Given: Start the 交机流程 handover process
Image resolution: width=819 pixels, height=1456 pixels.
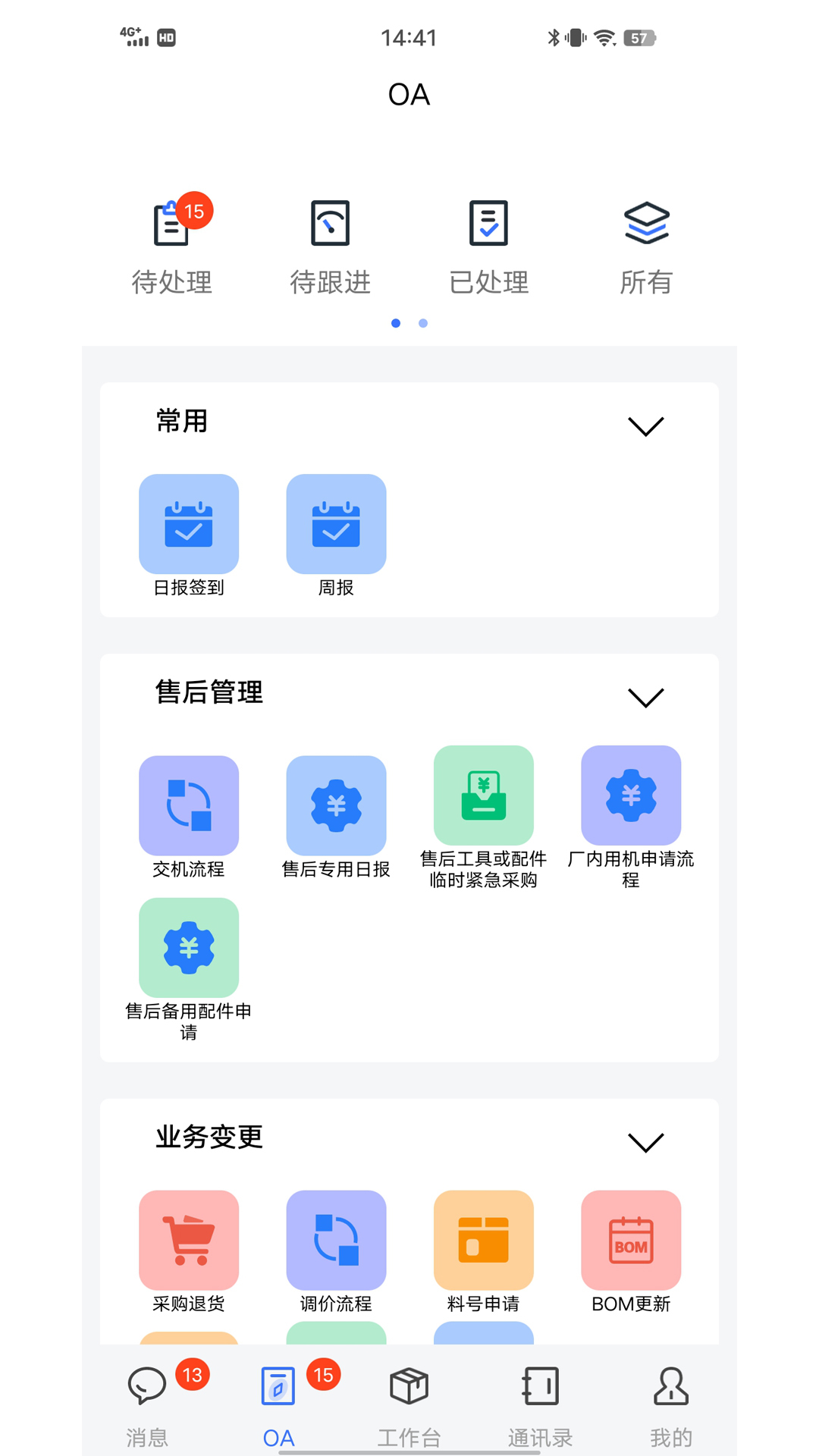Looking at the screenshot, I should tap(188, 805).
